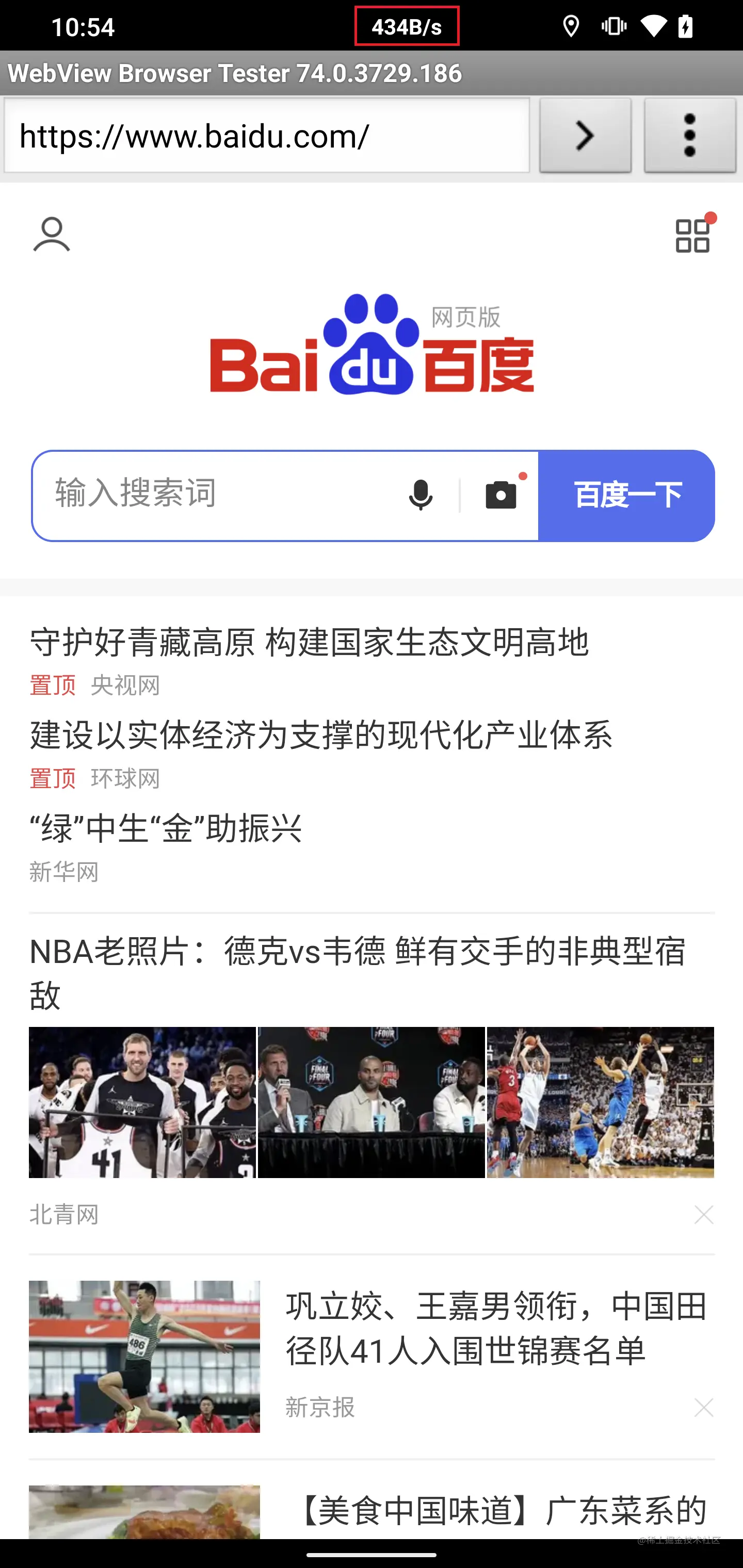Open the user profile icon

pos(53,233)
